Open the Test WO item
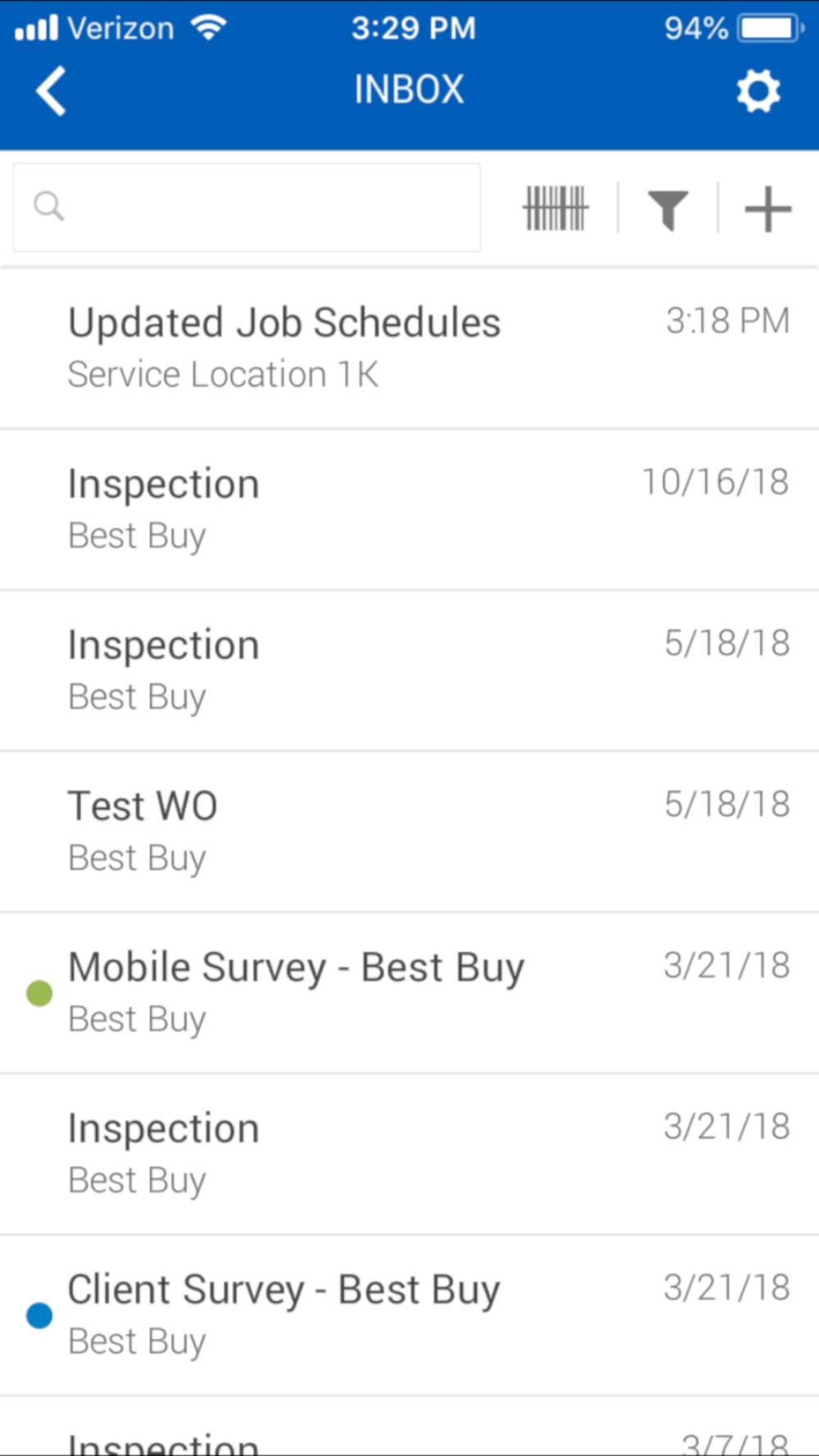Viewport: 819px width, 1456px height. [409, 831]
